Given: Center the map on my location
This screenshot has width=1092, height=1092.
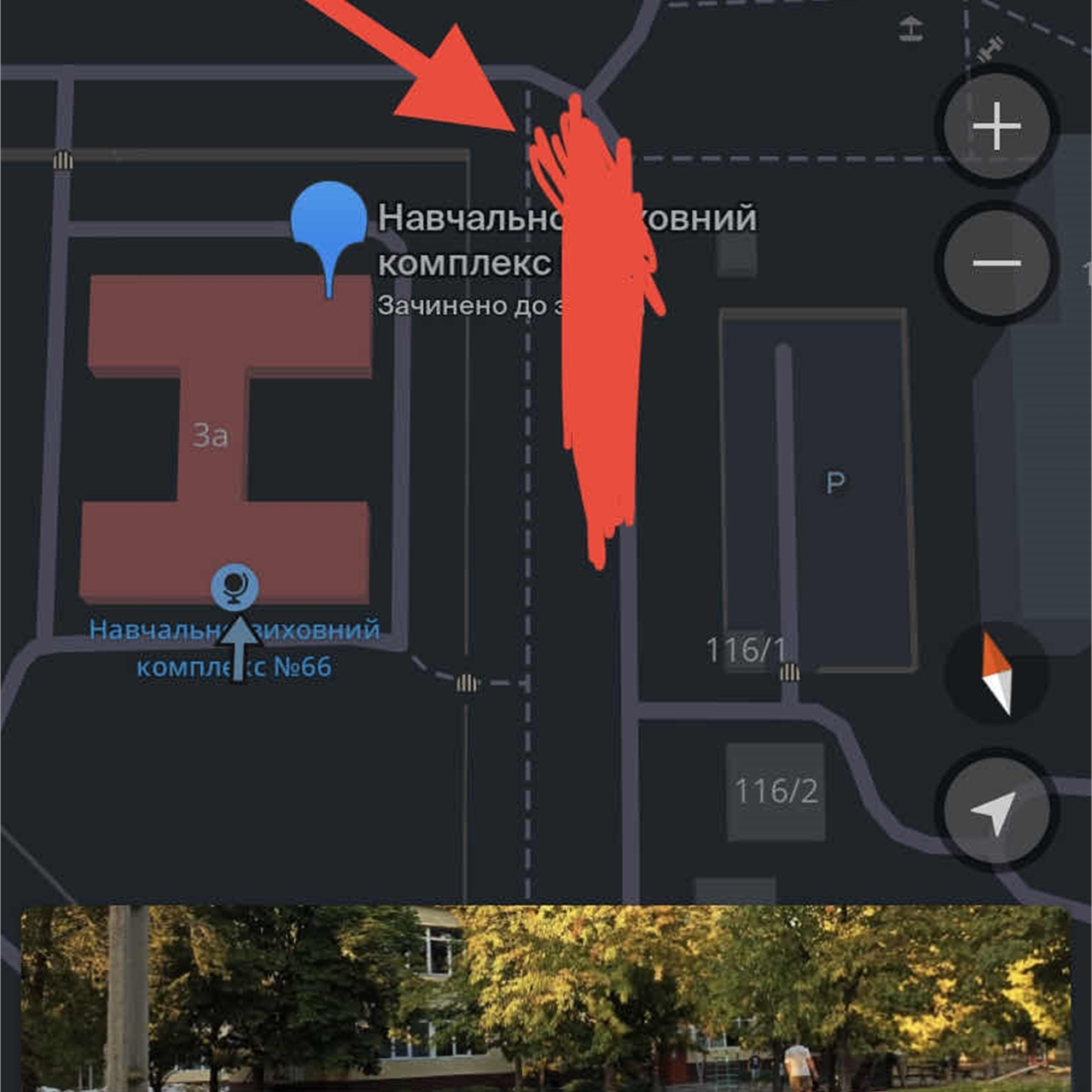Looking at the screenshot, I should (995, 809).
